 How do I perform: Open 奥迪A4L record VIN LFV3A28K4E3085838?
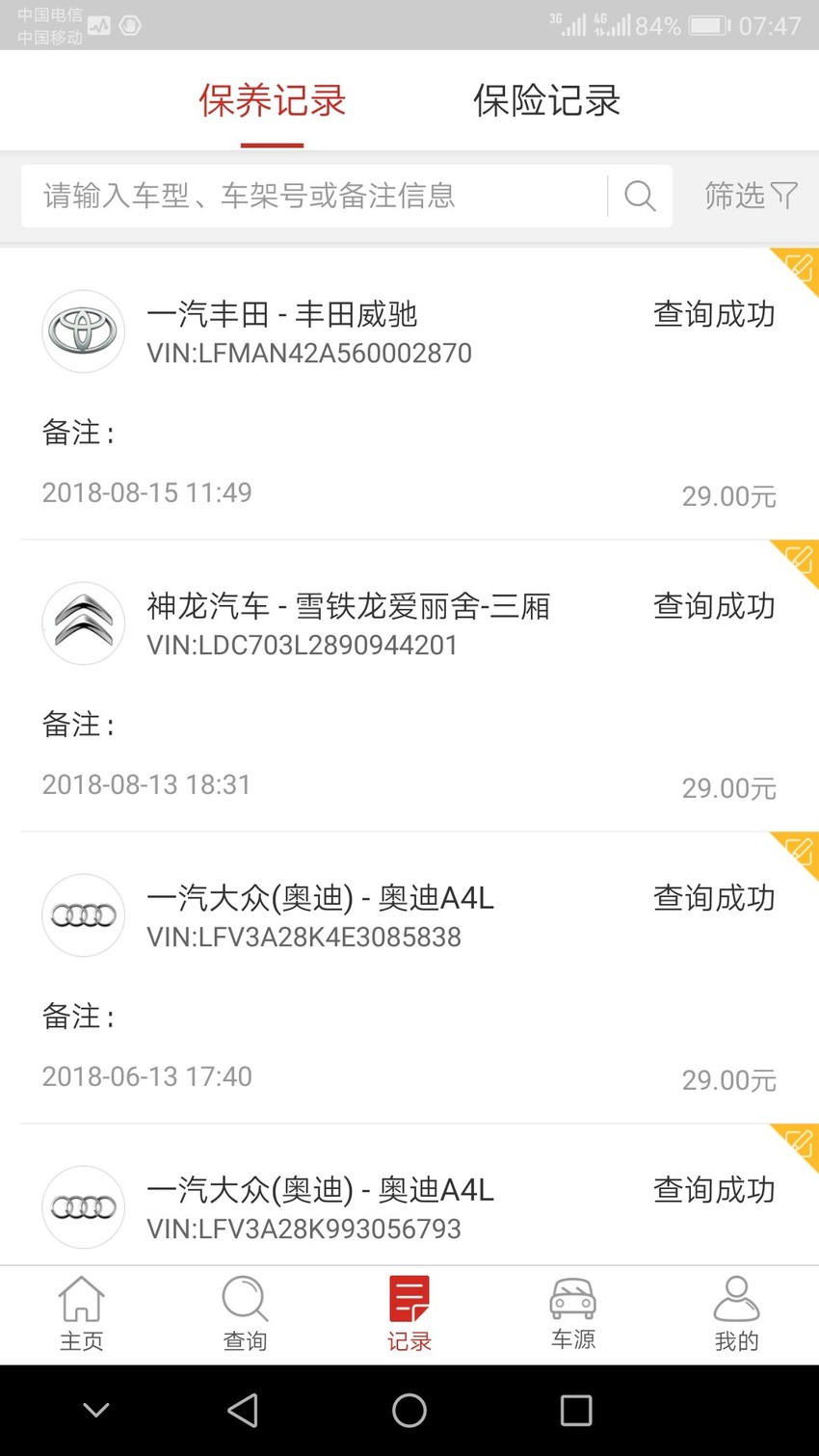click(409, 978)
